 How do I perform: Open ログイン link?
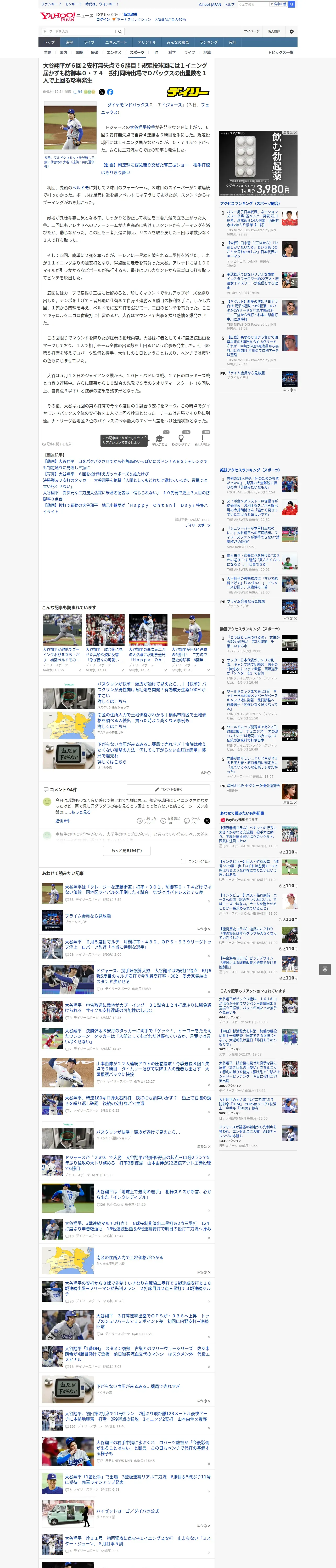tap(103, 20)
